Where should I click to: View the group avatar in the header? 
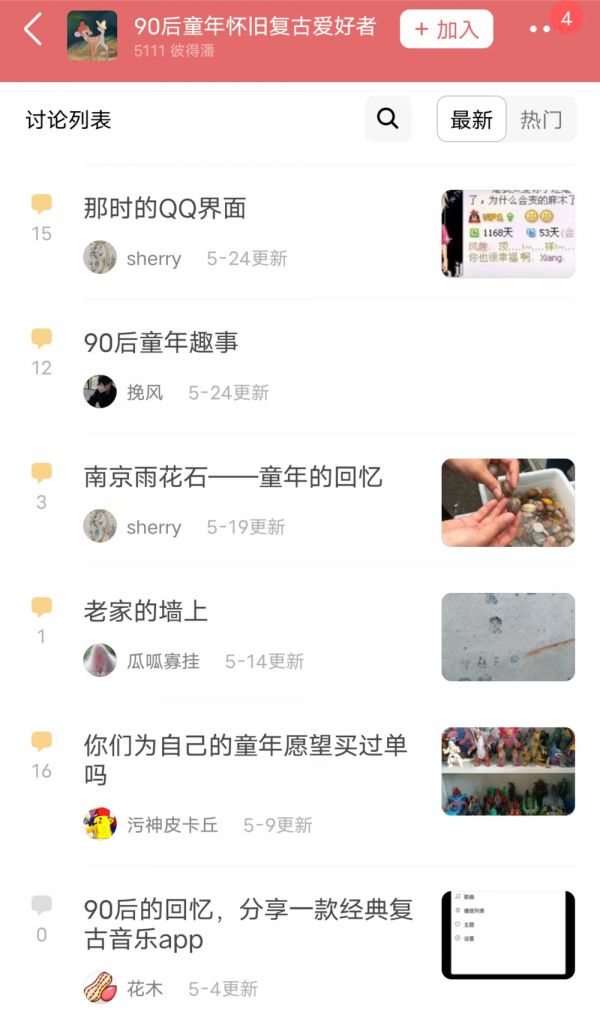point(92,36)
